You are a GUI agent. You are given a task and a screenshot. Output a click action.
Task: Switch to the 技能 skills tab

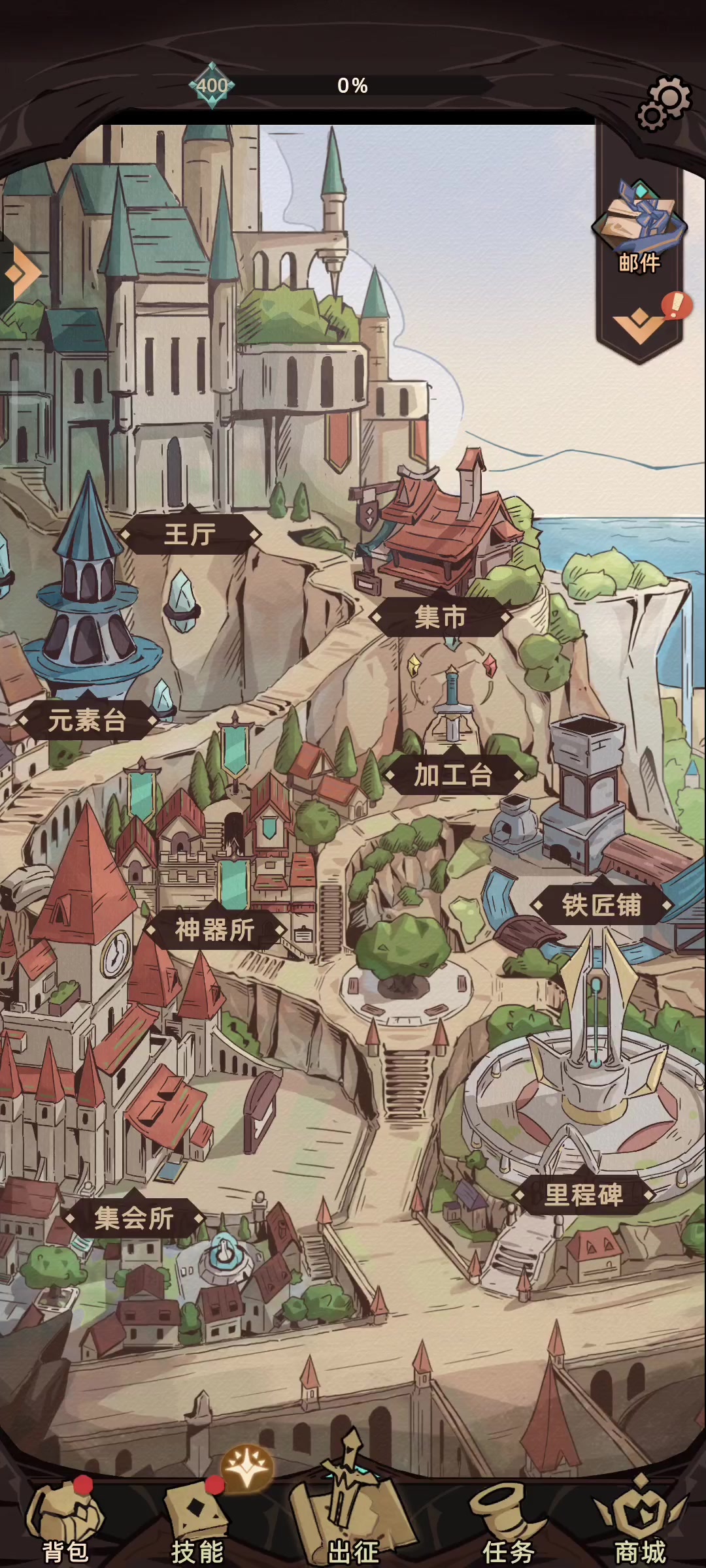click(197, 1522)
